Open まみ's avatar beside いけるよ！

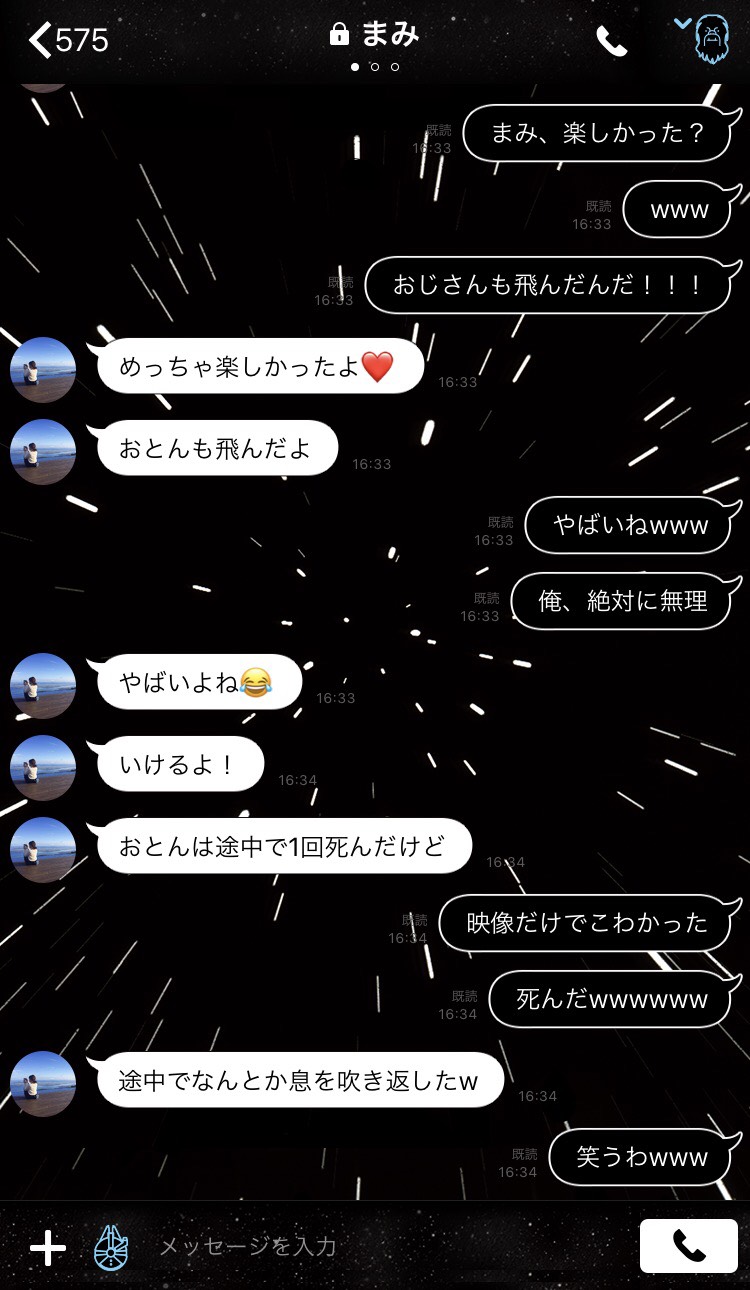pyautogui.click(x=43, y=768)
